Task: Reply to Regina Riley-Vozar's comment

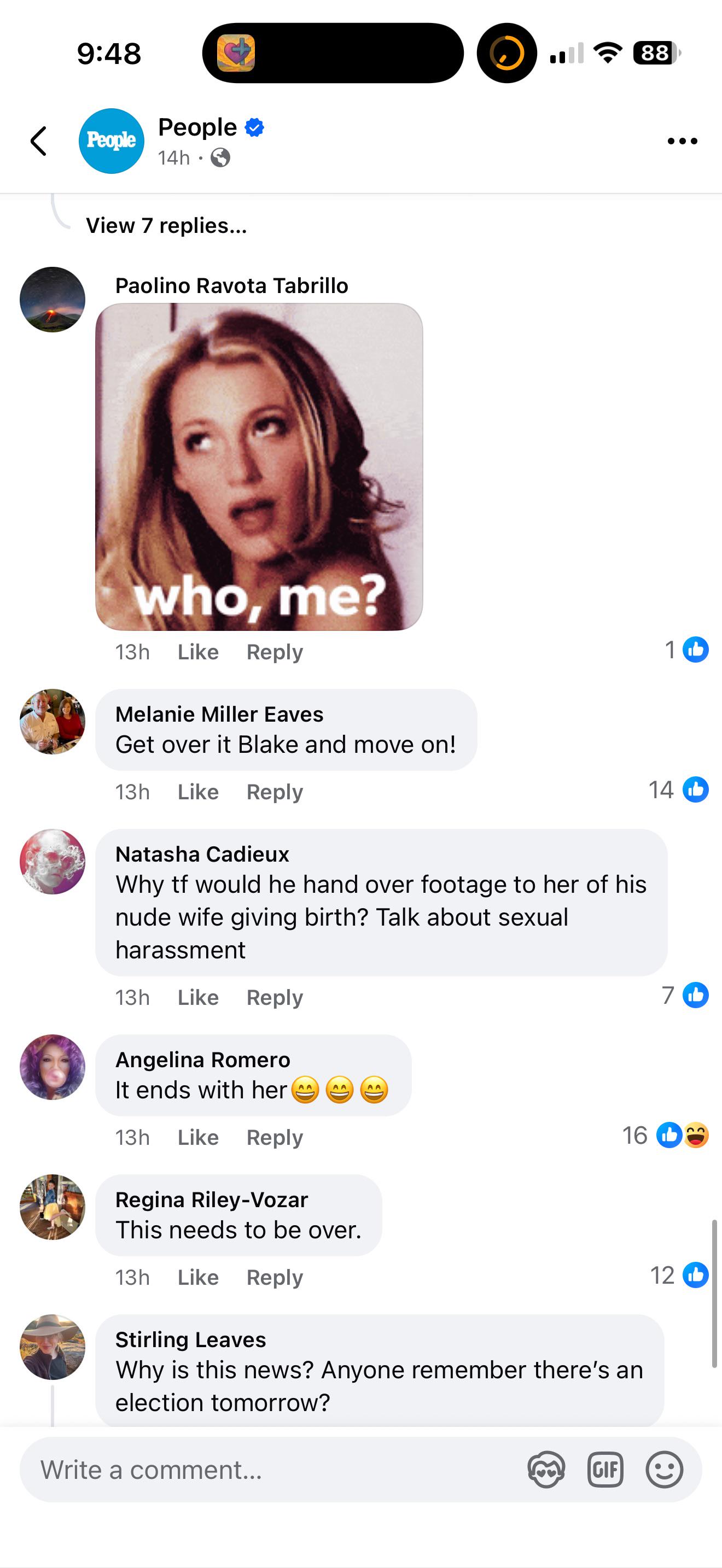Action: (275, 1278)
